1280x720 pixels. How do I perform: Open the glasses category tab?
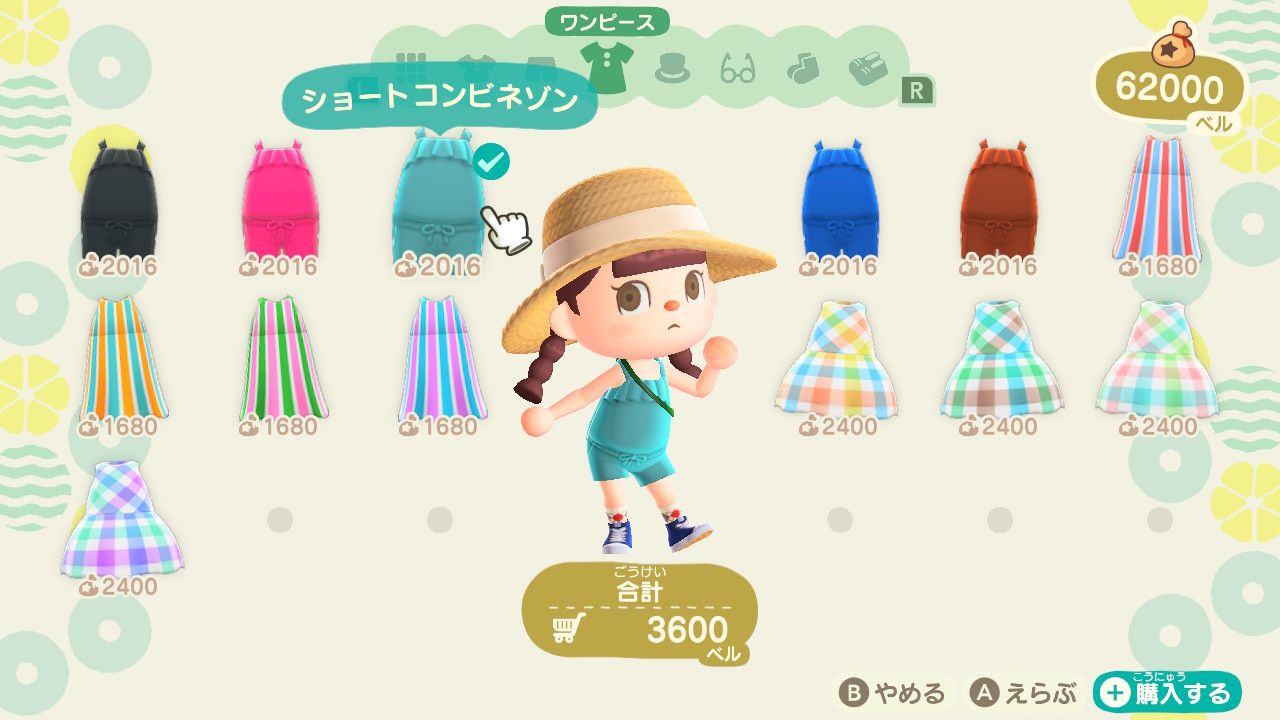tap(737, 69)
